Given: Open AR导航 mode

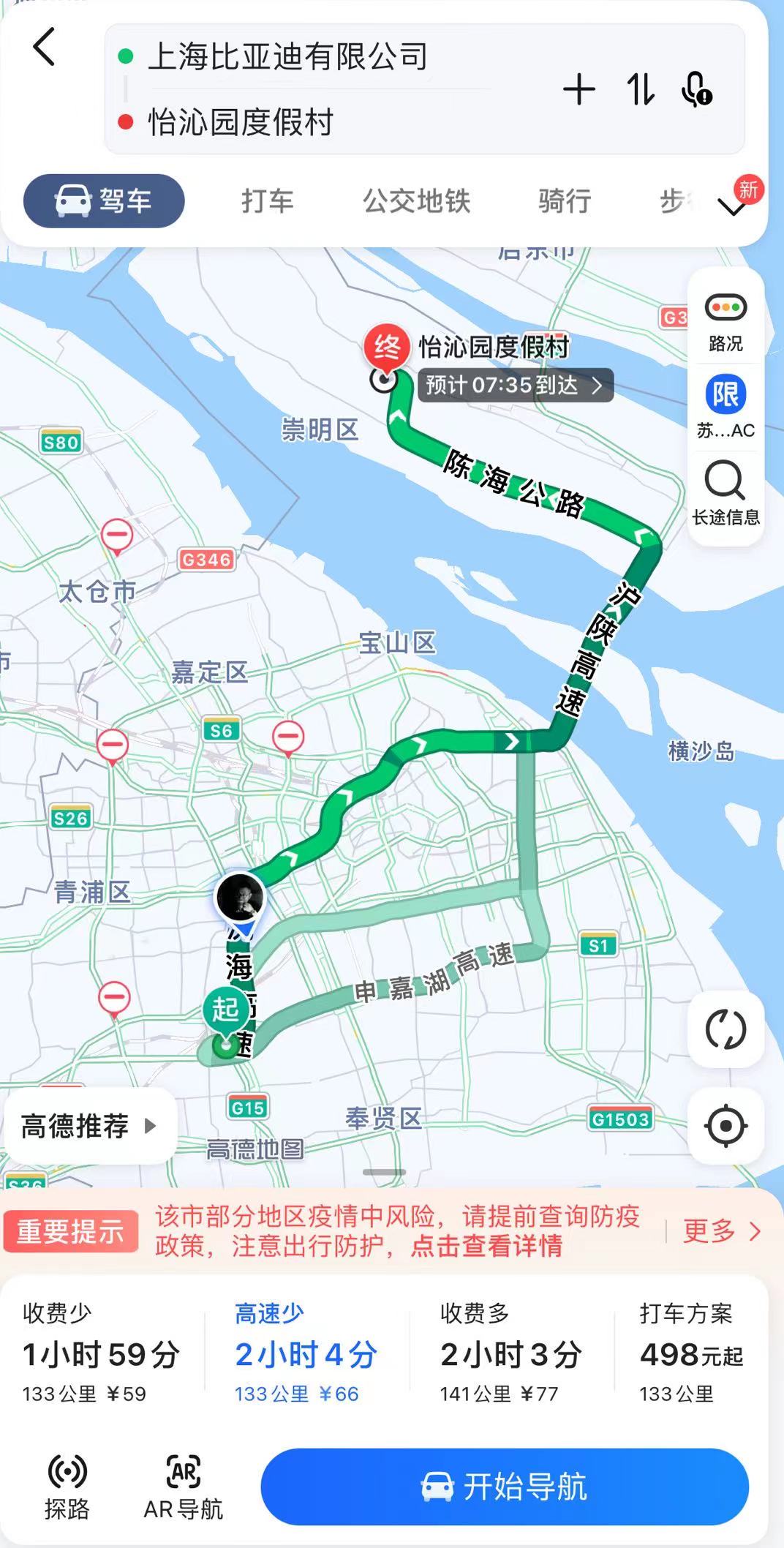Looking at the screenshot, I should coord(183,1487).
